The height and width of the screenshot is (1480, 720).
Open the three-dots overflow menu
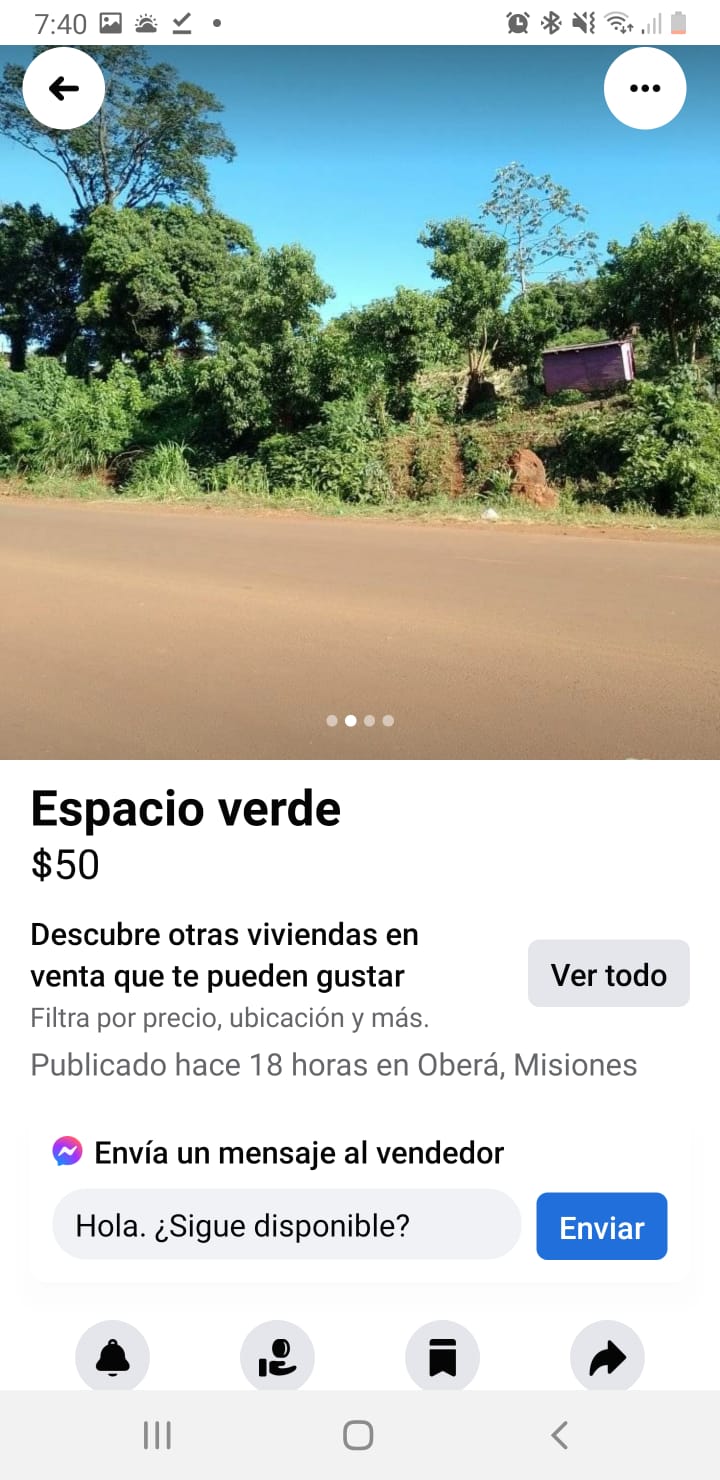pos(645,88)
